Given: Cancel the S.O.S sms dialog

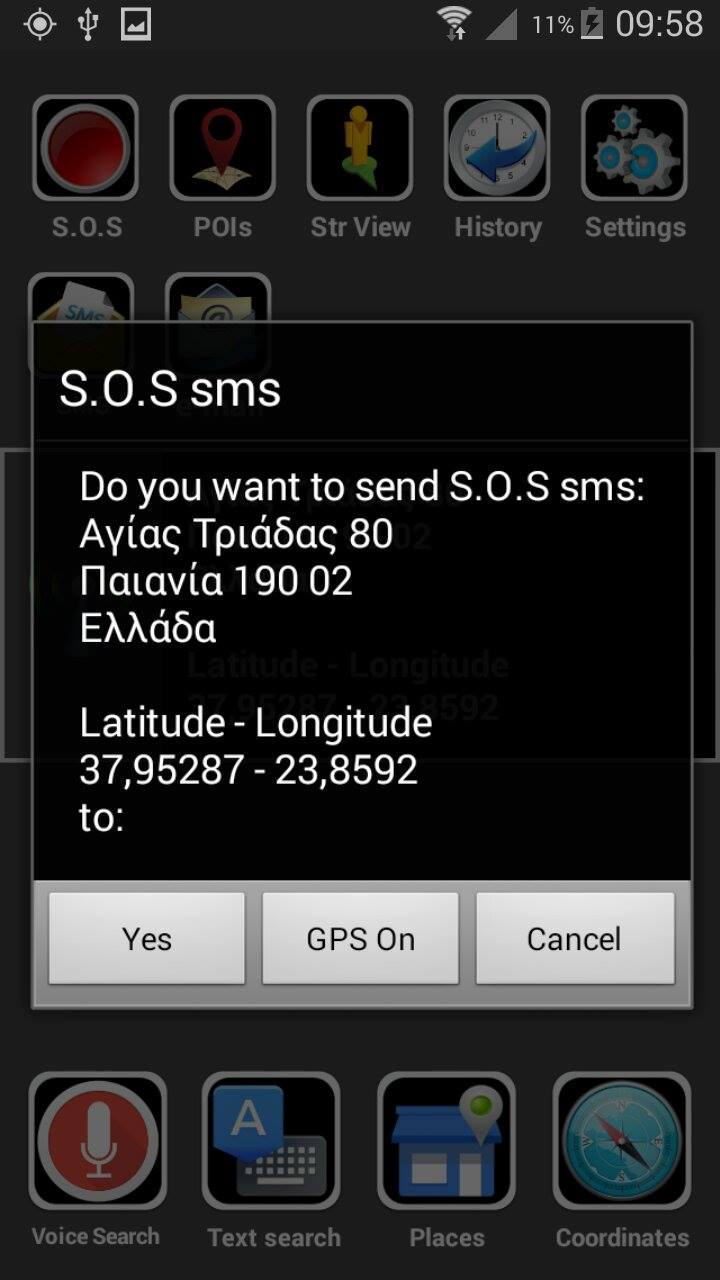Looking at the screenshot, I should point(574,938).
